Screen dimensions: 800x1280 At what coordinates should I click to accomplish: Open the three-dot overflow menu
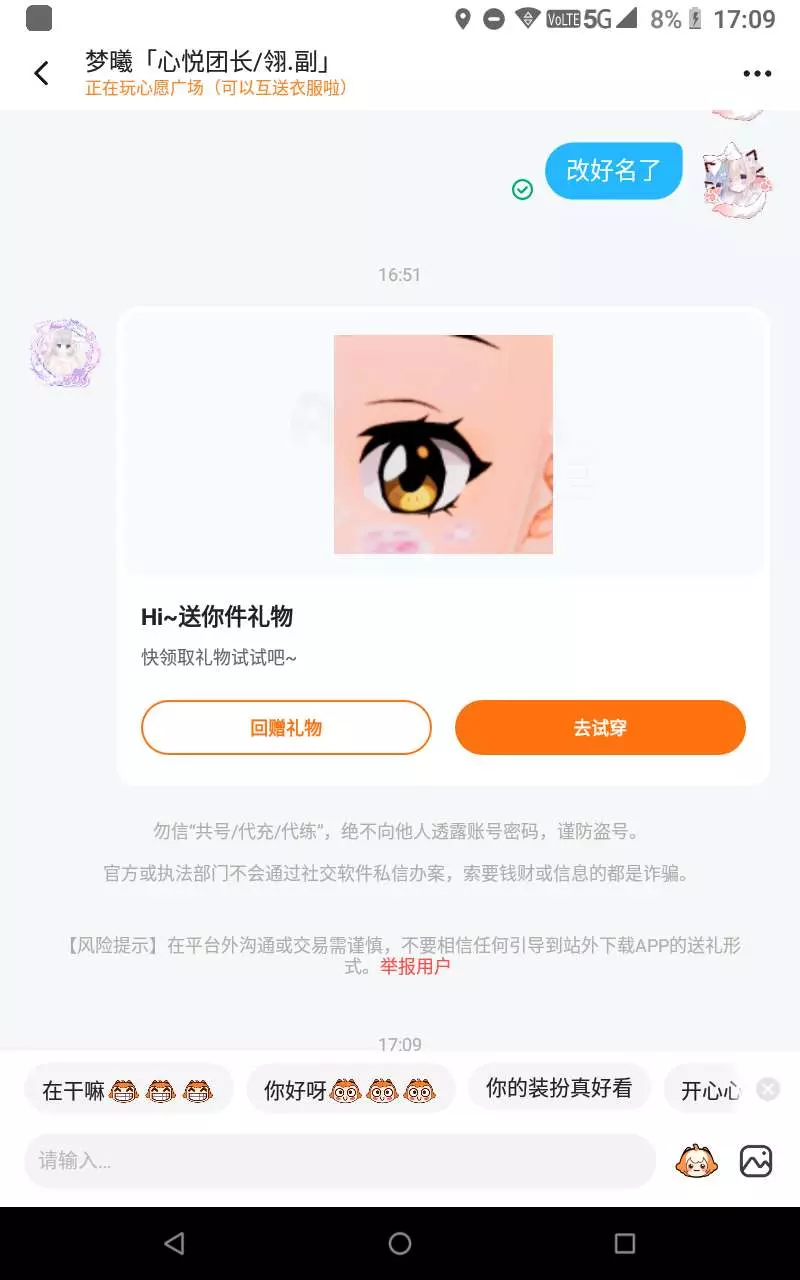coord(757,73)
